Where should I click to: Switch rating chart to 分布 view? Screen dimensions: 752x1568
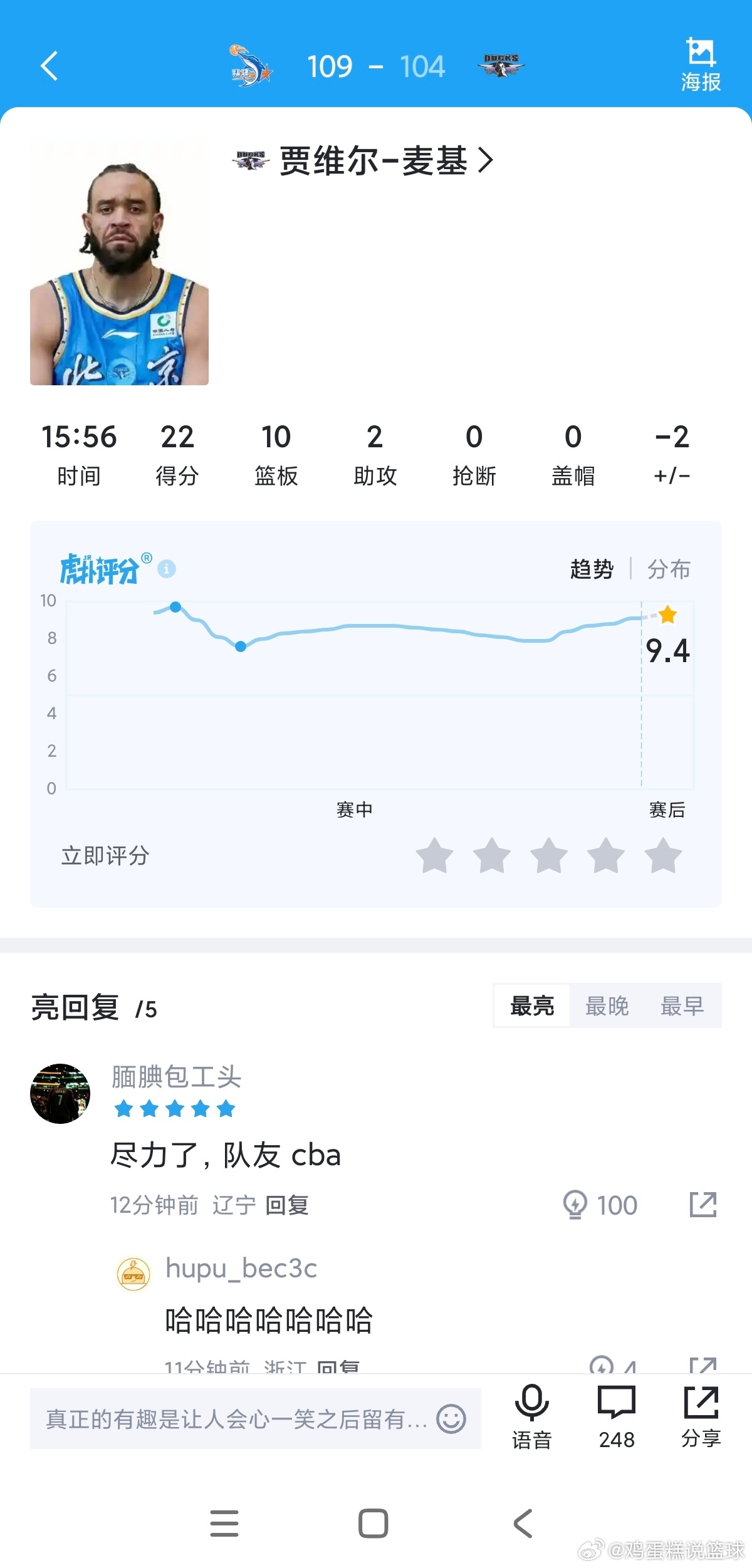click(668, 570)
